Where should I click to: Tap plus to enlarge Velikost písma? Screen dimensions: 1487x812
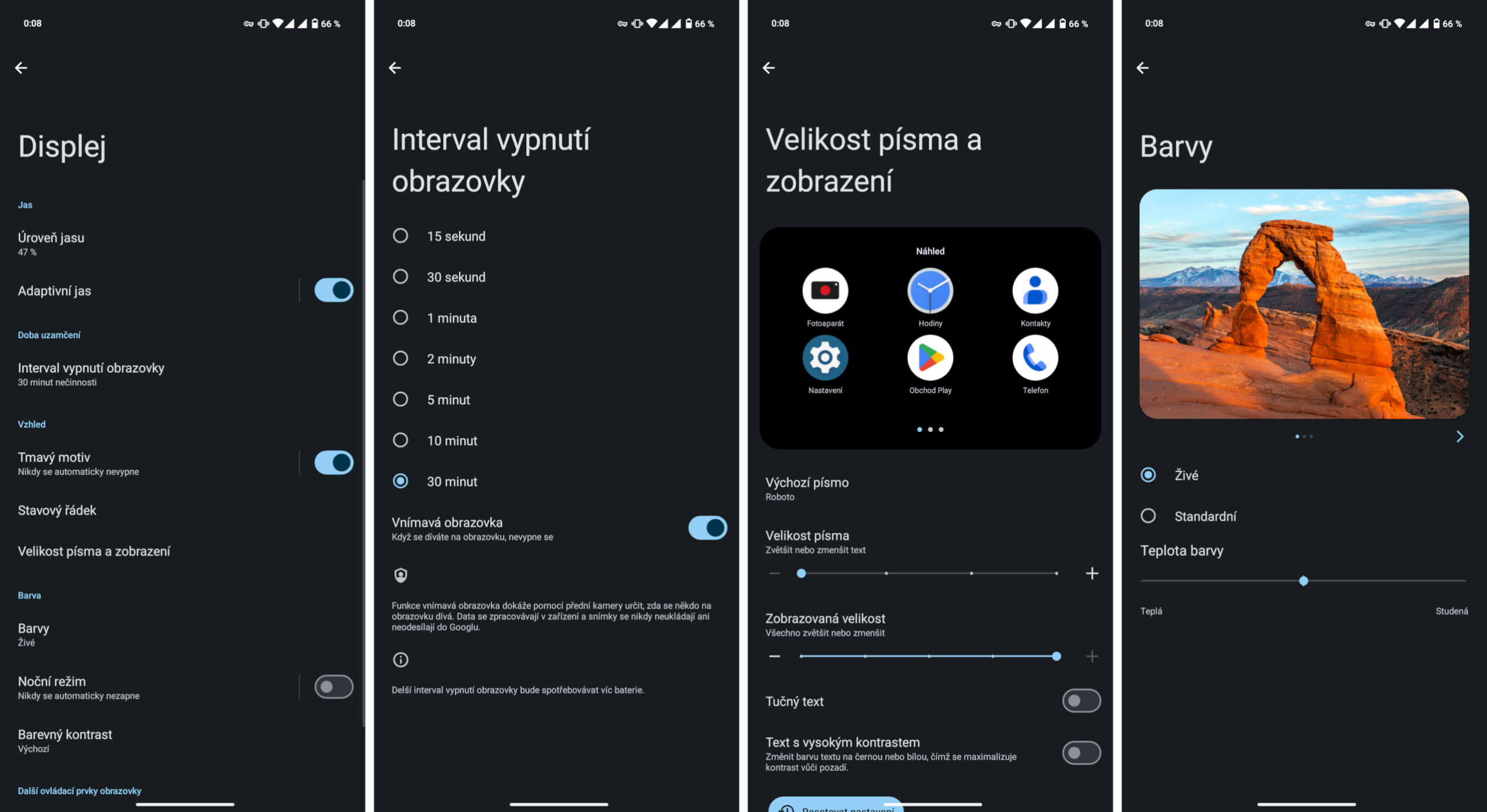[x=1092, y=573]
